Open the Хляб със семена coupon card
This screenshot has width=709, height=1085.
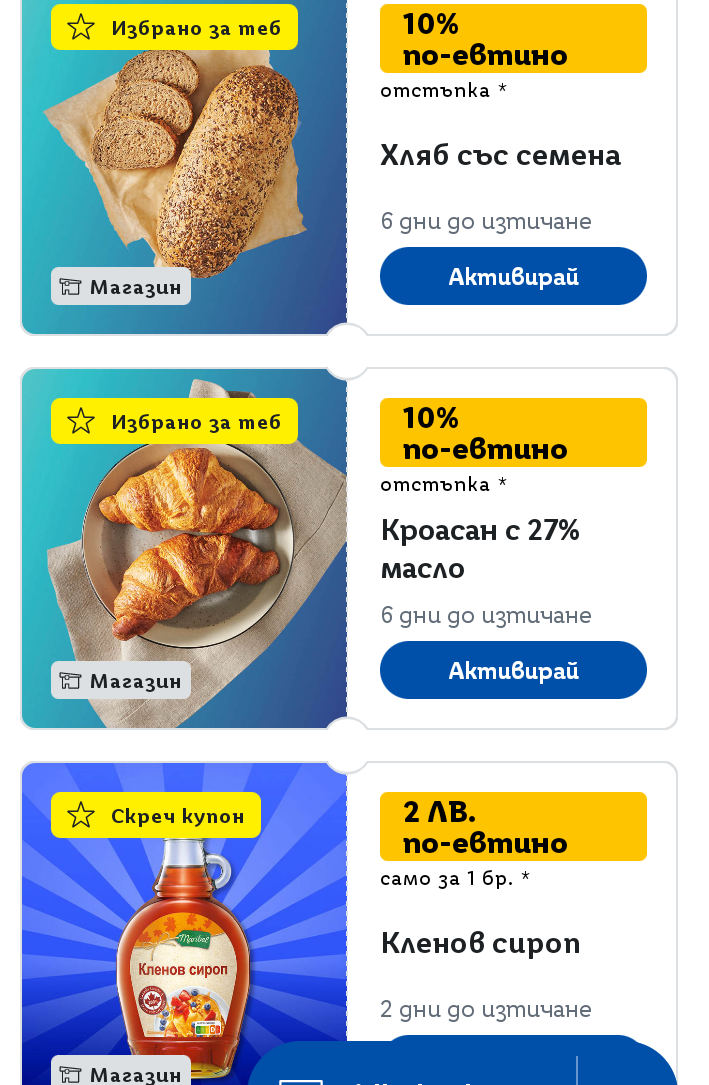pyautogui.click(x=500, y=156)
